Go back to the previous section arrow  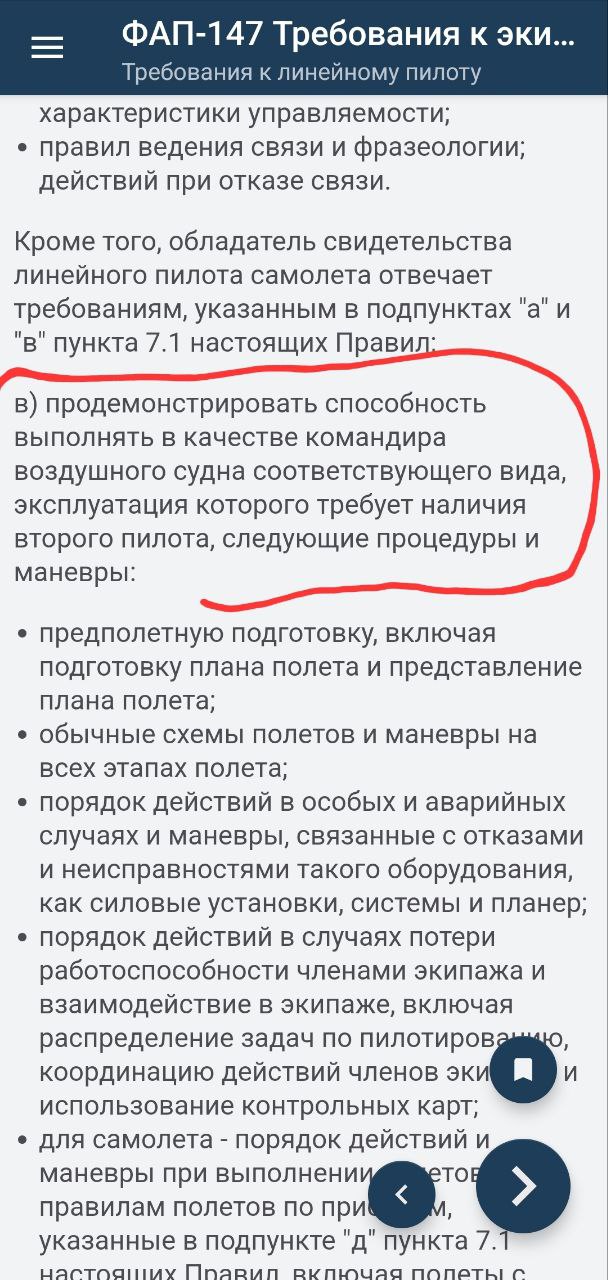[x=402, y=1194]
